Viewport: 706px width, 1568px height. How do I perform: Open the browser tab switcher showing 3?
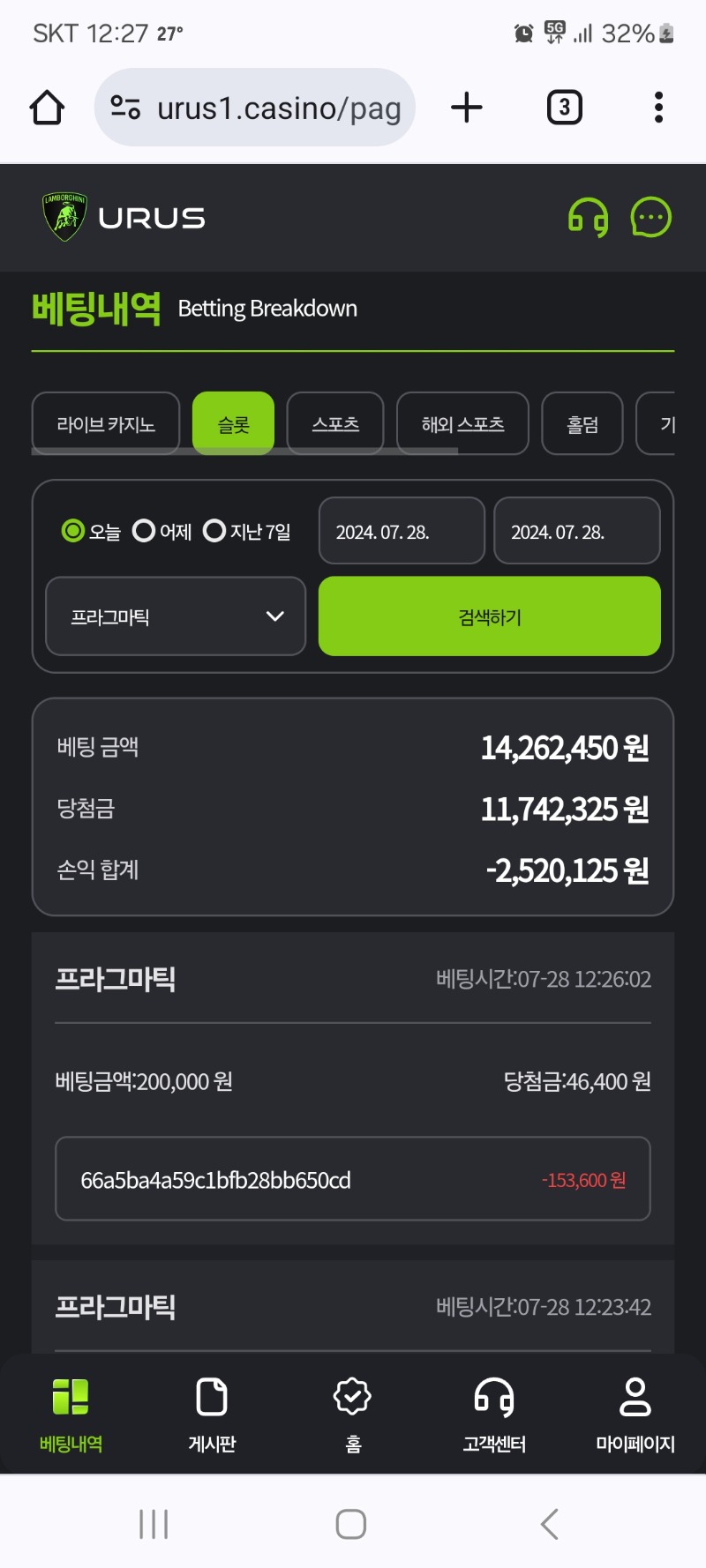coord(565,108)
